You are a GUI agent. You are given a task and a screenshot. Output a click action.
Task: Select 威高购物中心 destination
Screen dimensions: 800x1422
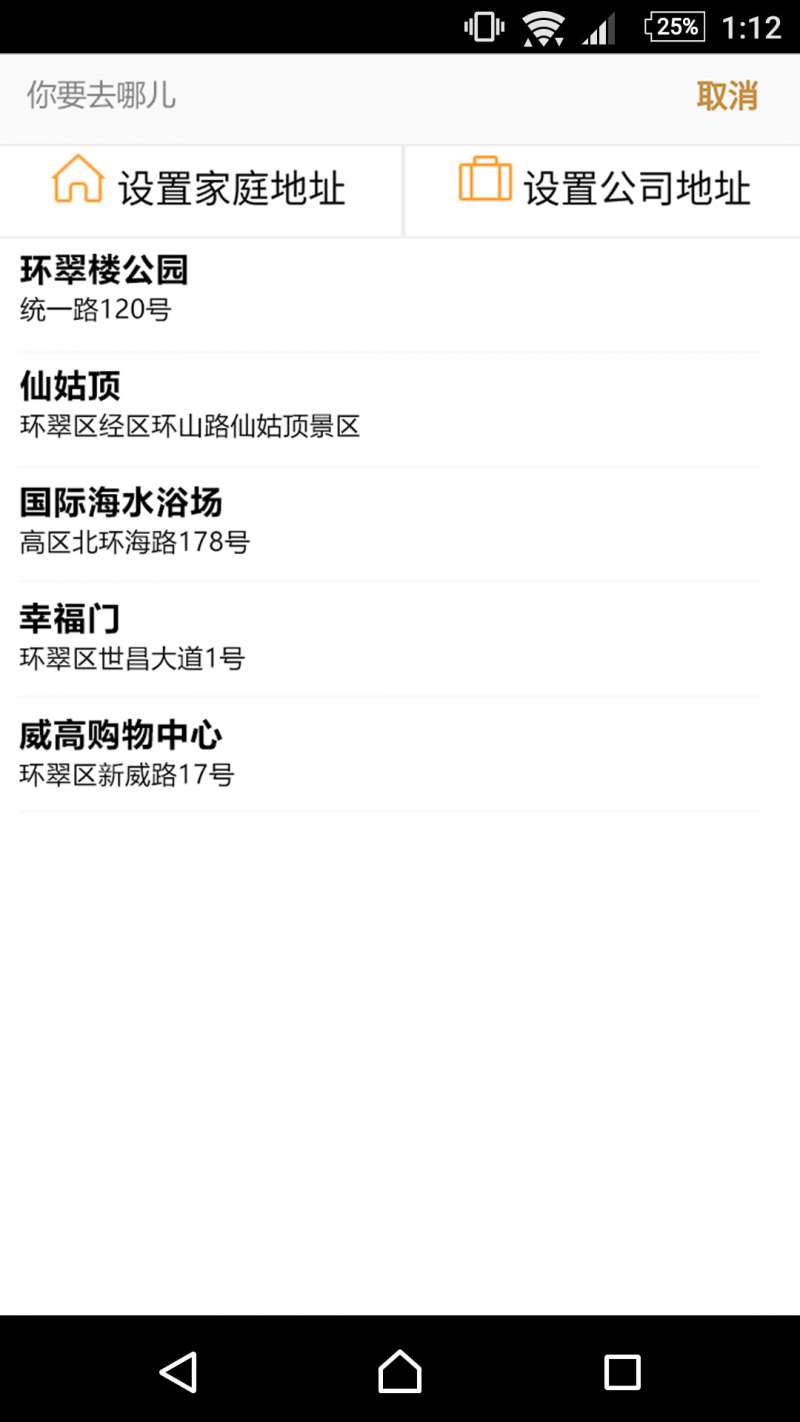[x=390, y=753]
